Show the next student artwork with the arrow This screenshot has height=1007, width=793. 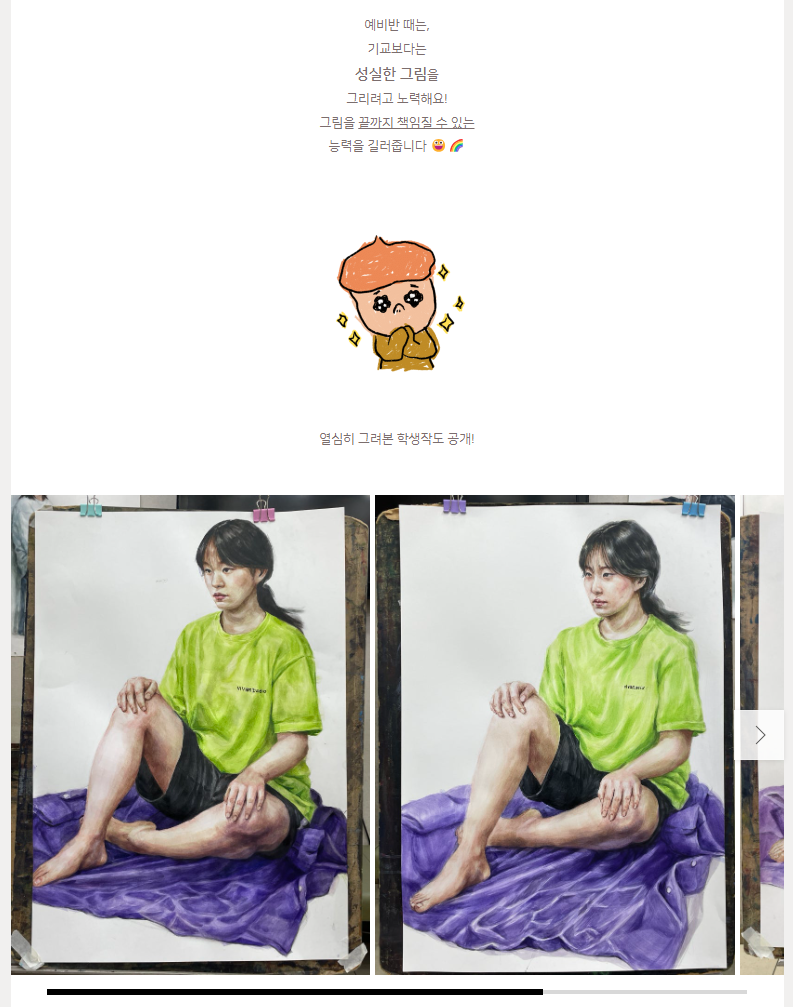tap(761, 735)
